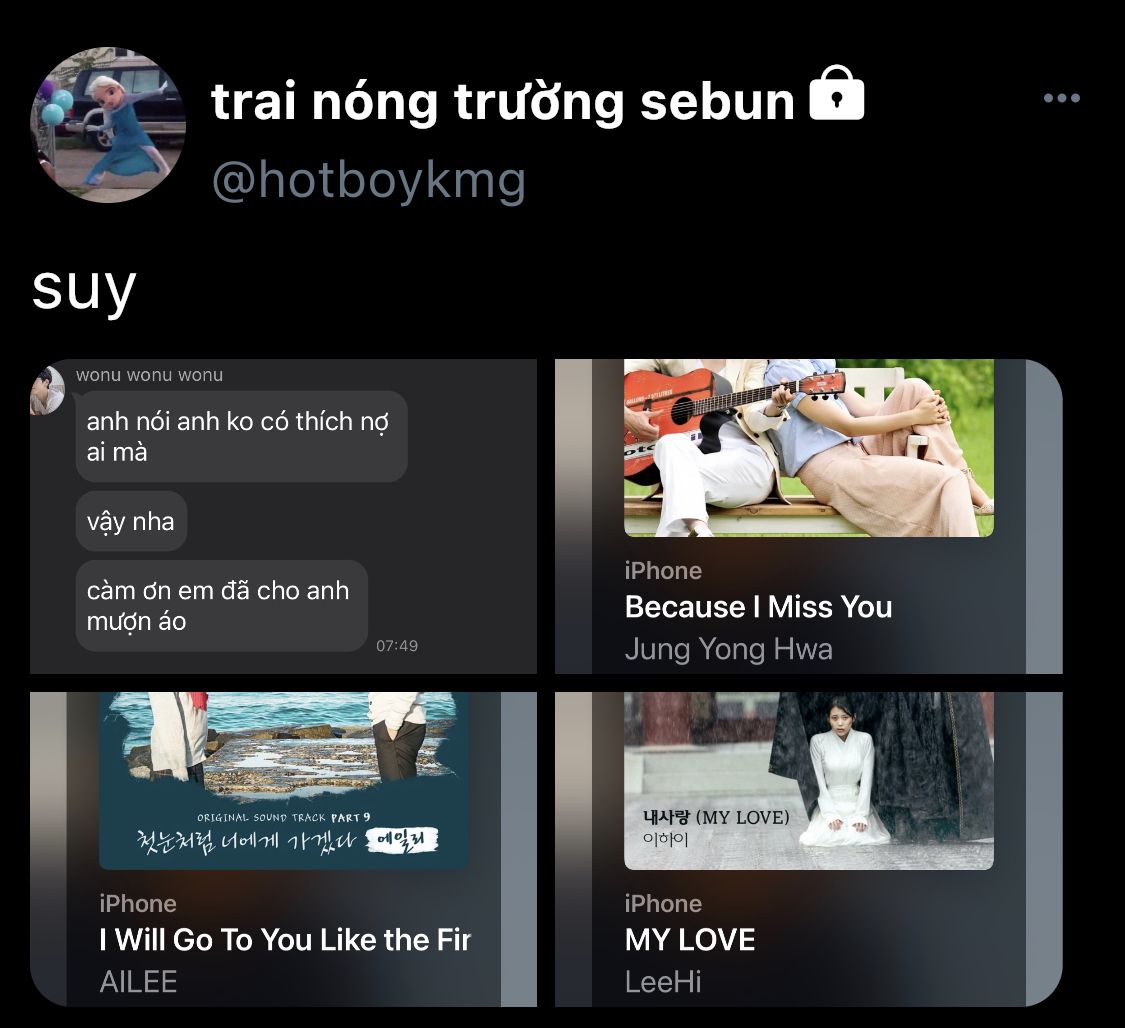
Task: Open the profile picture of trai nóng trường sebun
Action: [108, 125]
